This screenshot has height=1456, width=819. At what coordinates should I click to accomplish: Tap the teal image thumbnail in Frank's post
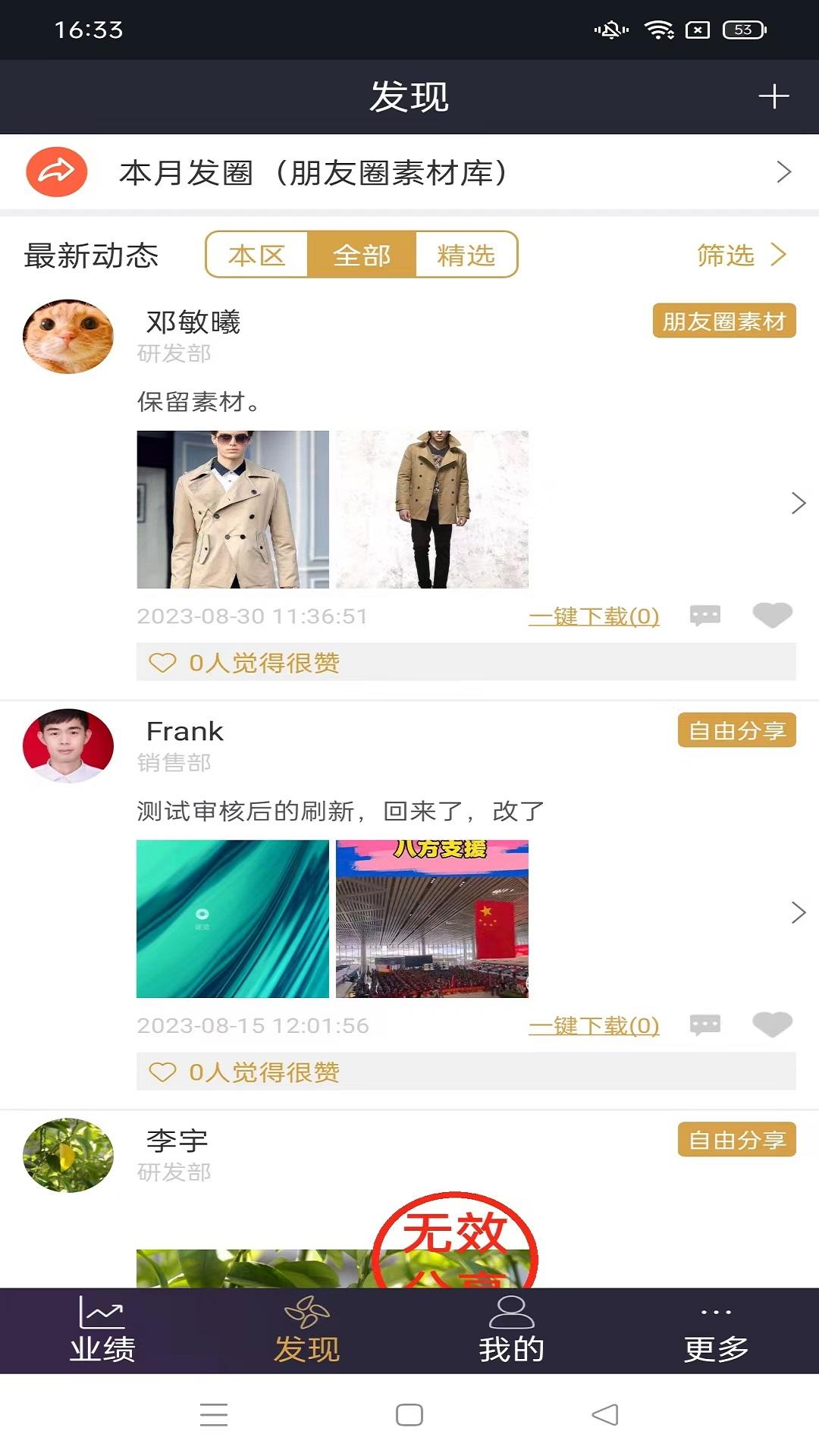click(x=232, y=919)
